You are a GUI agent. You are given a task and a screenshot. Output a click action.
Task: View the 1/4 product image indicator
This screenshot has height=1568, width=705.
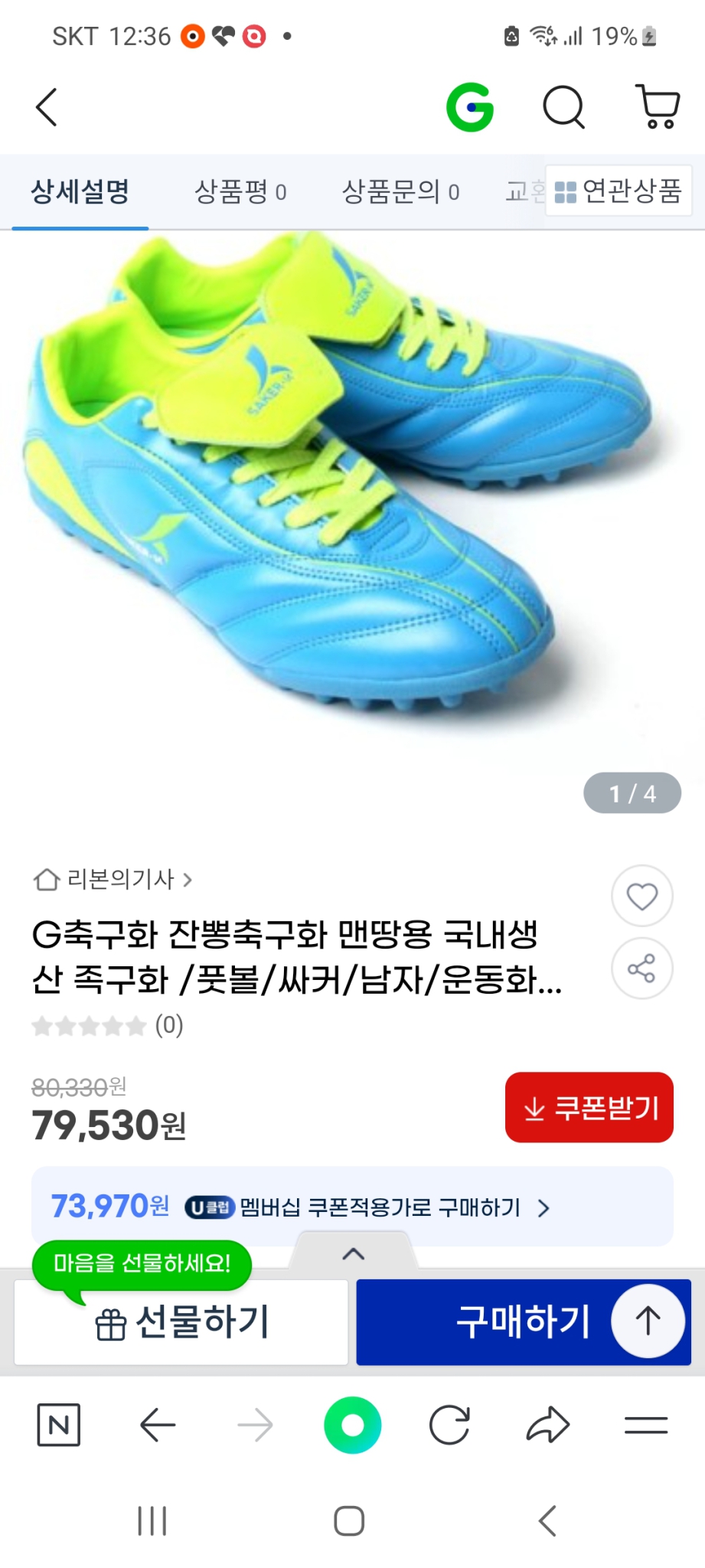point(632,793)
